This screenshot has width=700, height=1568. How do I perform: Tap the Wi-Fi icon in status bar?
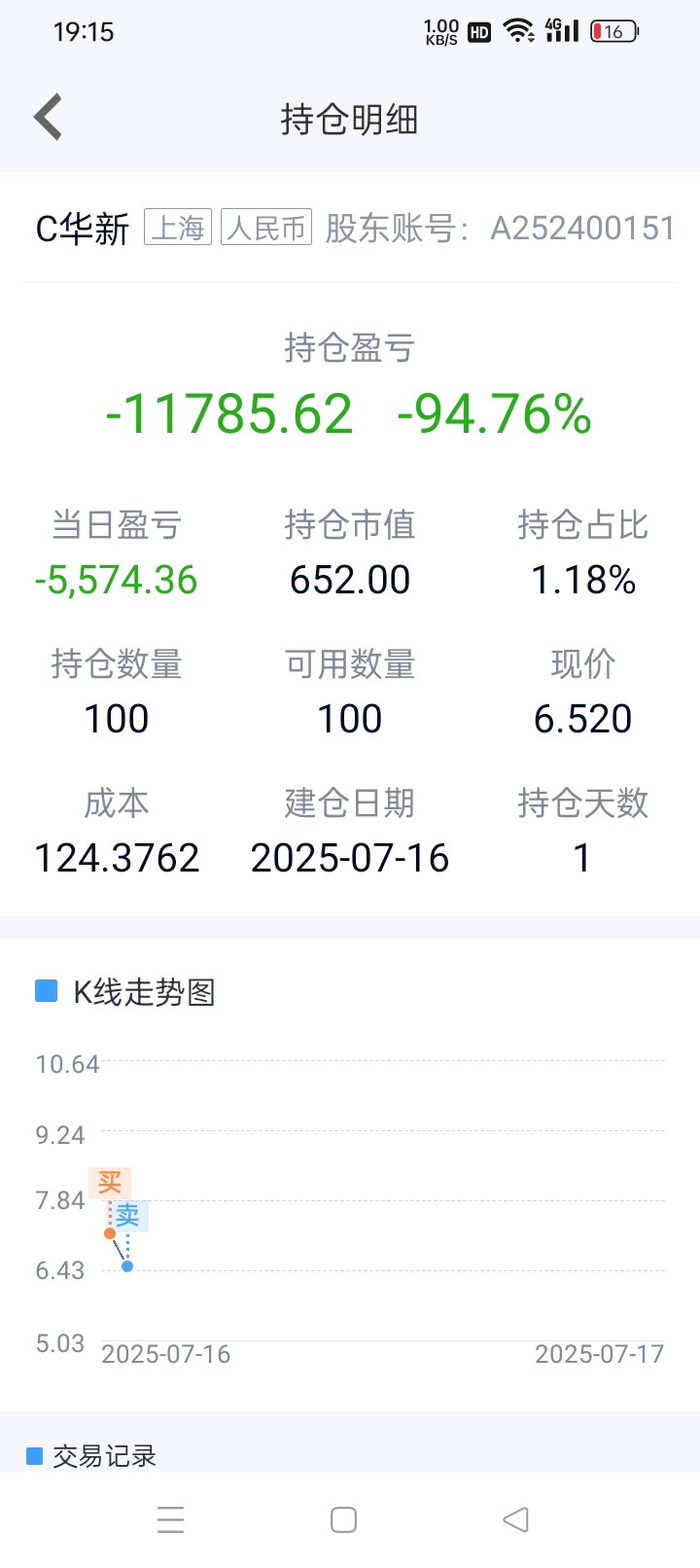pos(518,31)
